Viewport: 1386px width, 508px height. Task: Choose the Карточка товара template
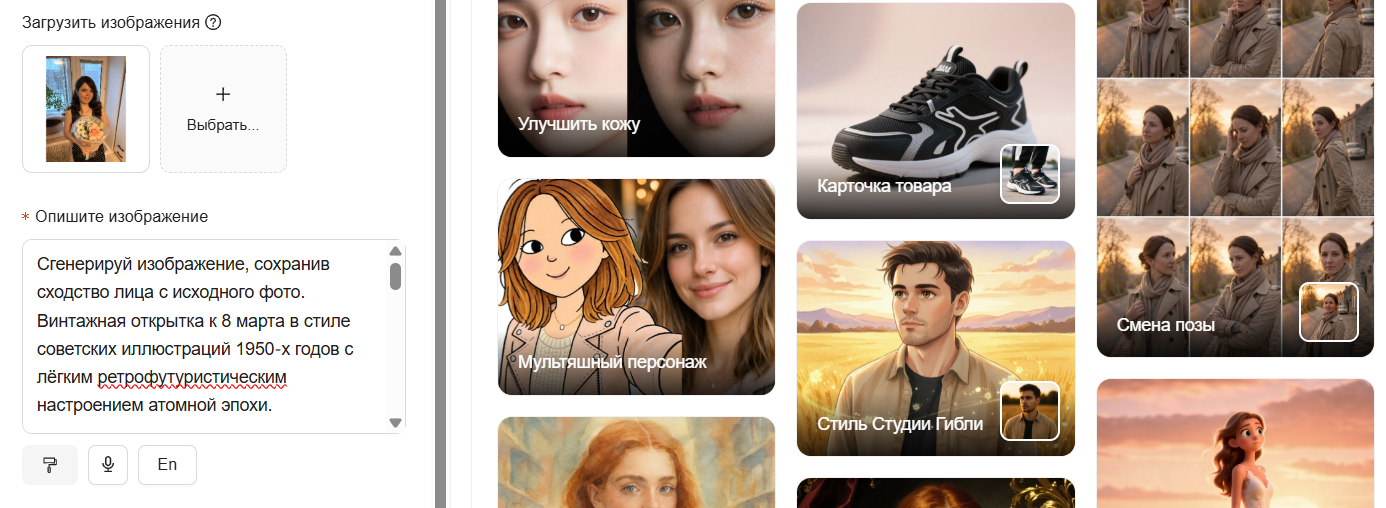tap(935, 110)
